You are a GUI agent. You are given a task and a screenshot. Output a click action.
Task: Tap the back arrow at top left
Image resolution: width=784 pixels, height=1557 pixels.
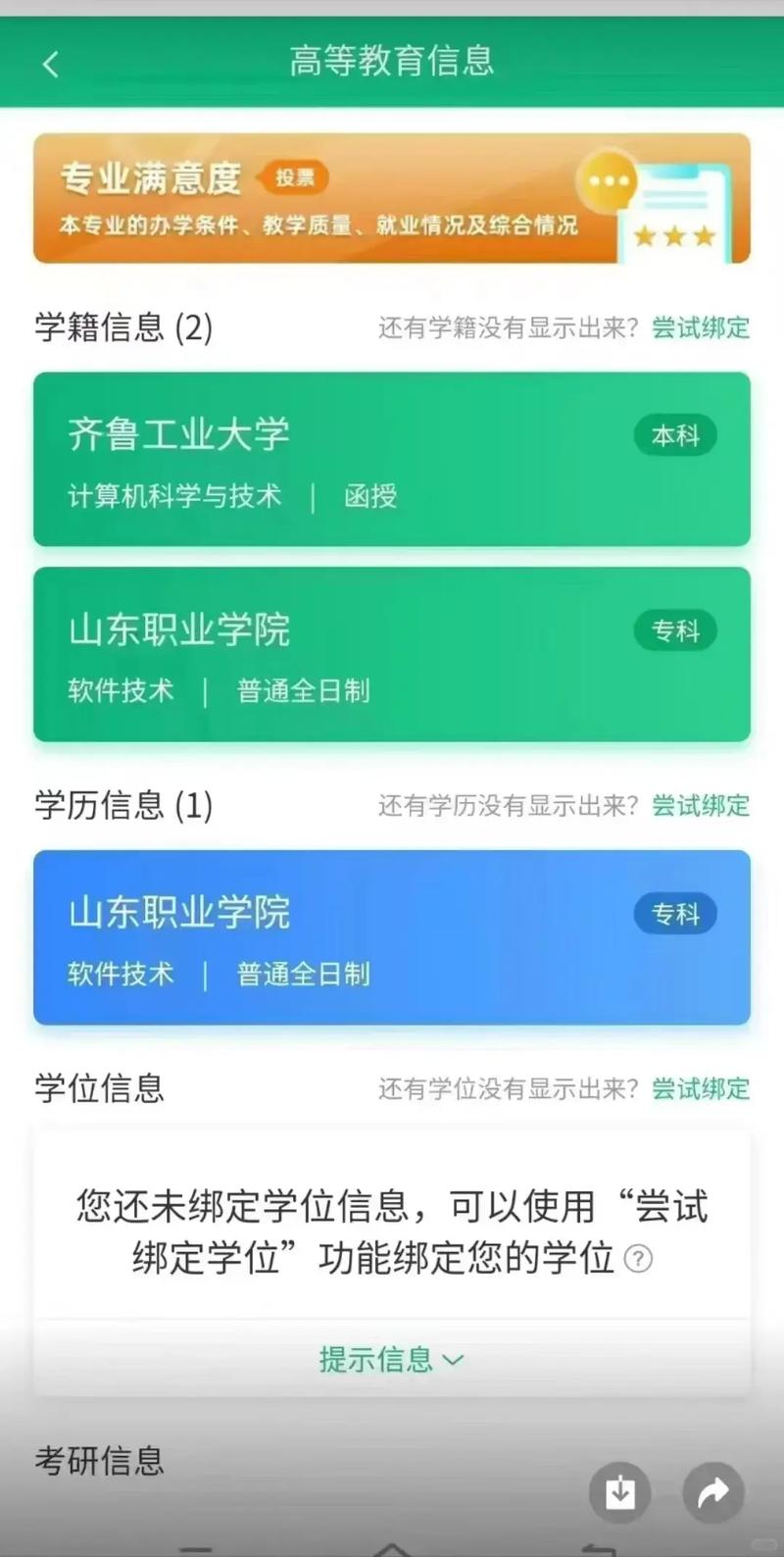tap(50, 62)
